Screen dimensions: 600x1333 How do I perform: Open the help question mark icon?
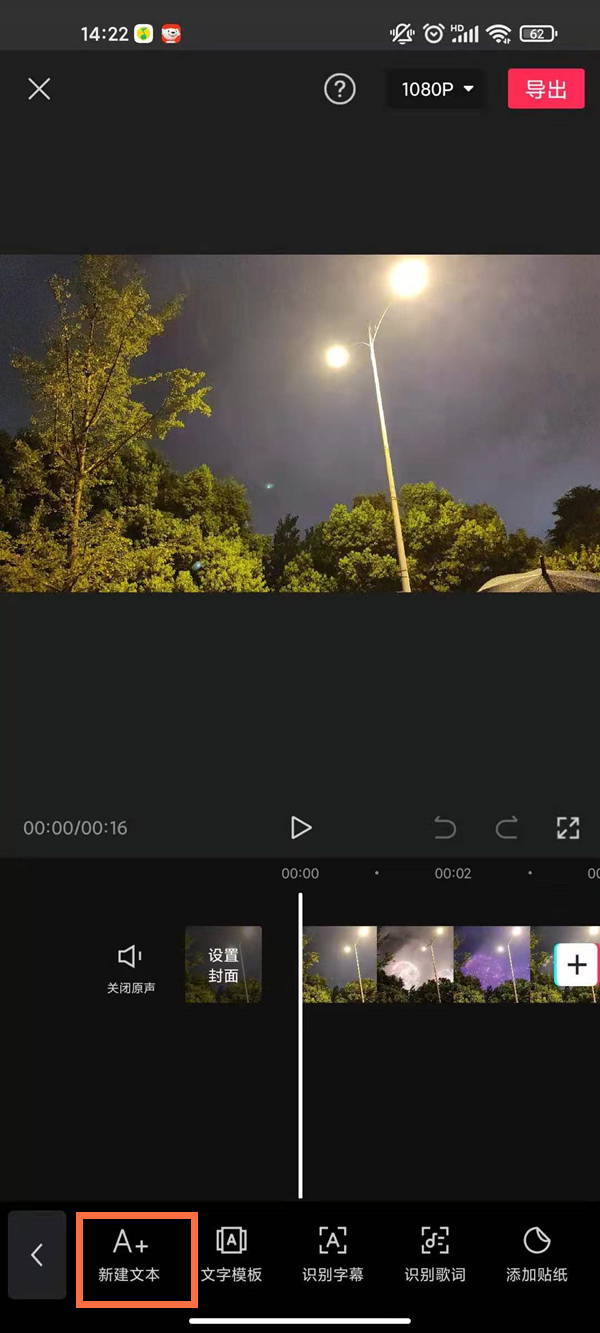tap(340, 89)
